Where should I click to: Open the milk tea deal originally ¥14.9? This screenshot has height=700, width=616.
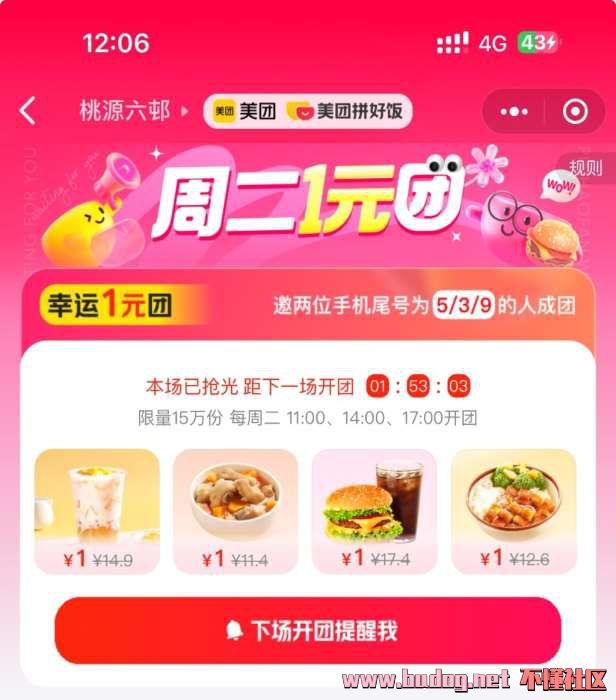[97, 511]
